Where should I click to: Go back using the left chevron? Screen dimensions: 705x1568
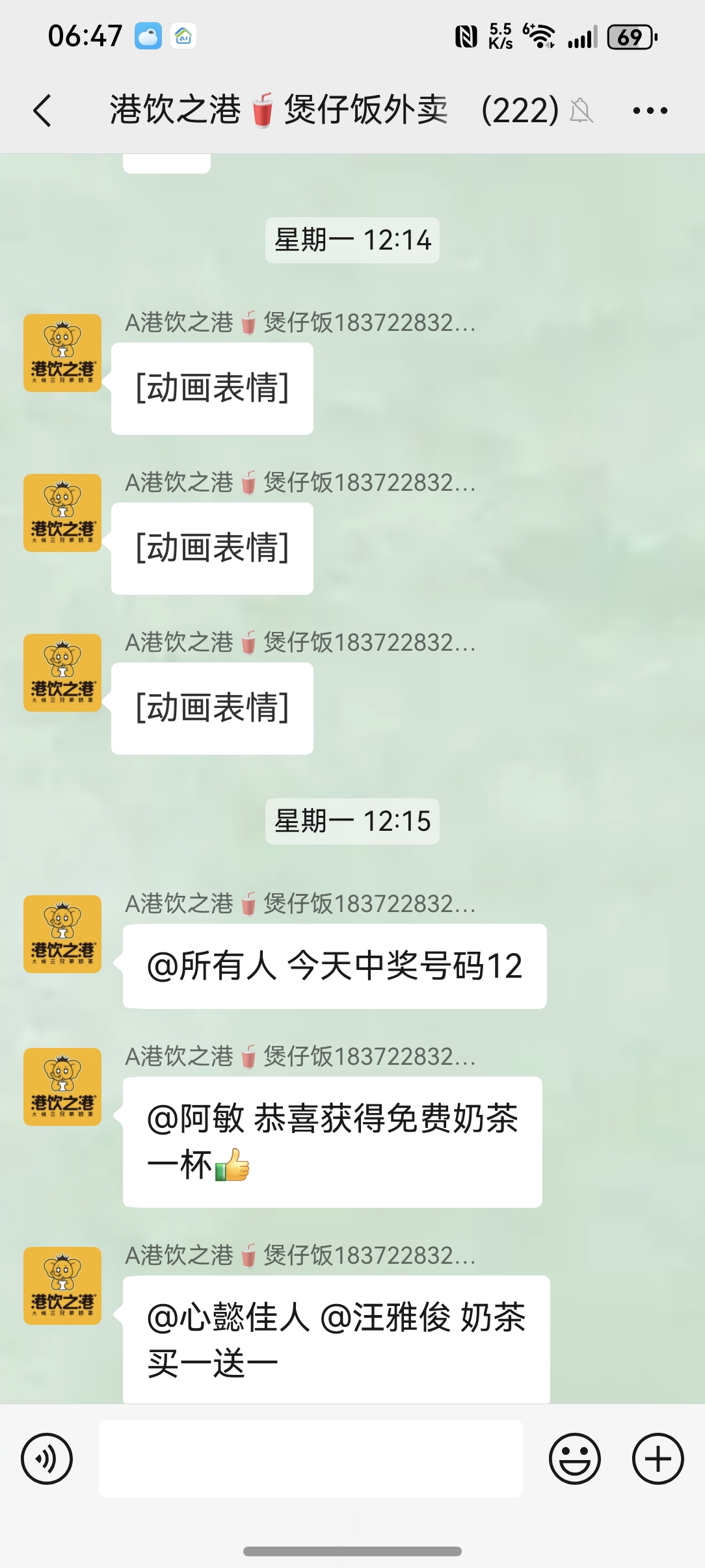[x=42, y=109]
